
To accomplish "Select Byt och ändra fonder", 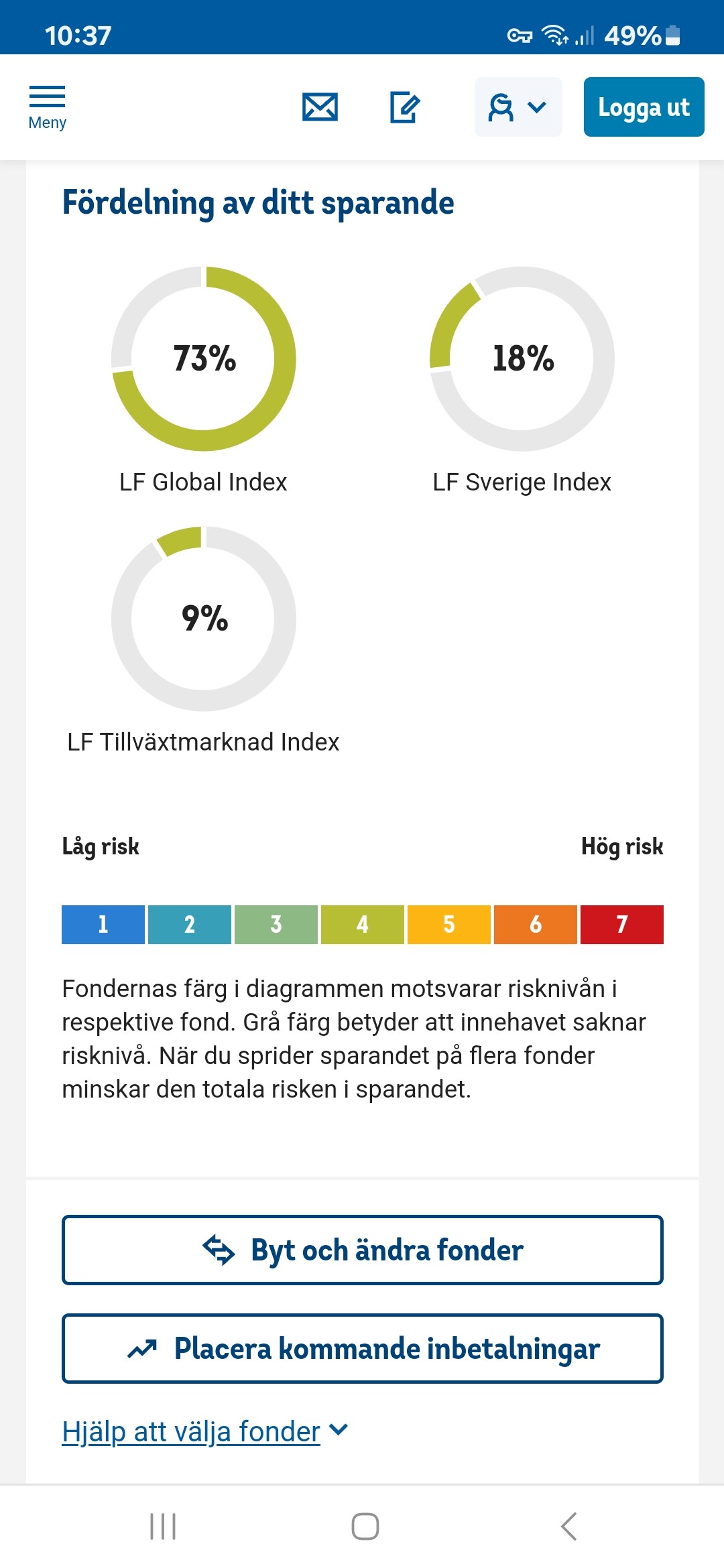I will (x=362, y=1250).
